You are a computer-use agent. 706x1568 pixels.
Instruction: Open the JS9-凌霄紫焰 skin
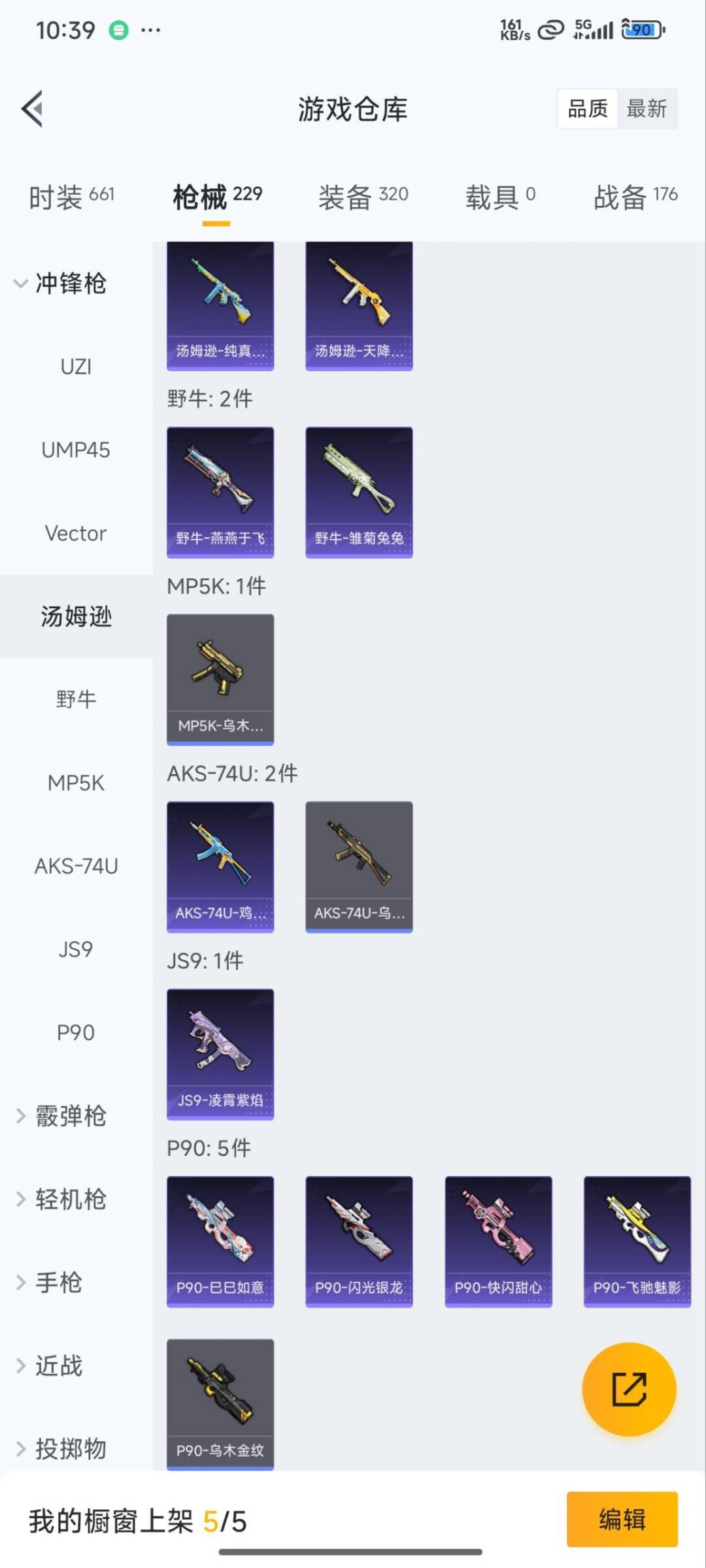tap(220, 1054)
